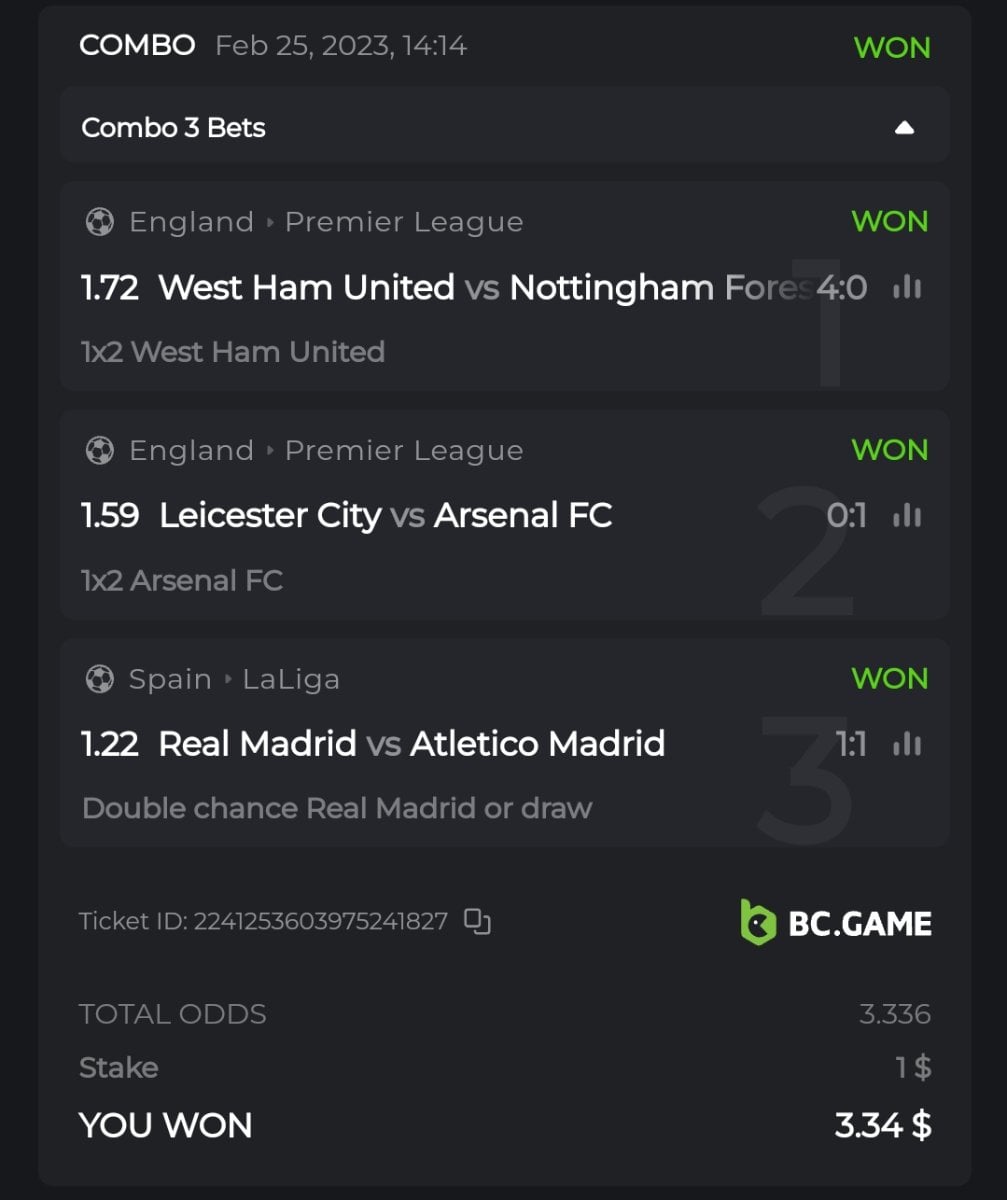This screenshot has width=1007, height=1200.
Task: Collapse the Combo 3 Bets section
Action: 904,127
